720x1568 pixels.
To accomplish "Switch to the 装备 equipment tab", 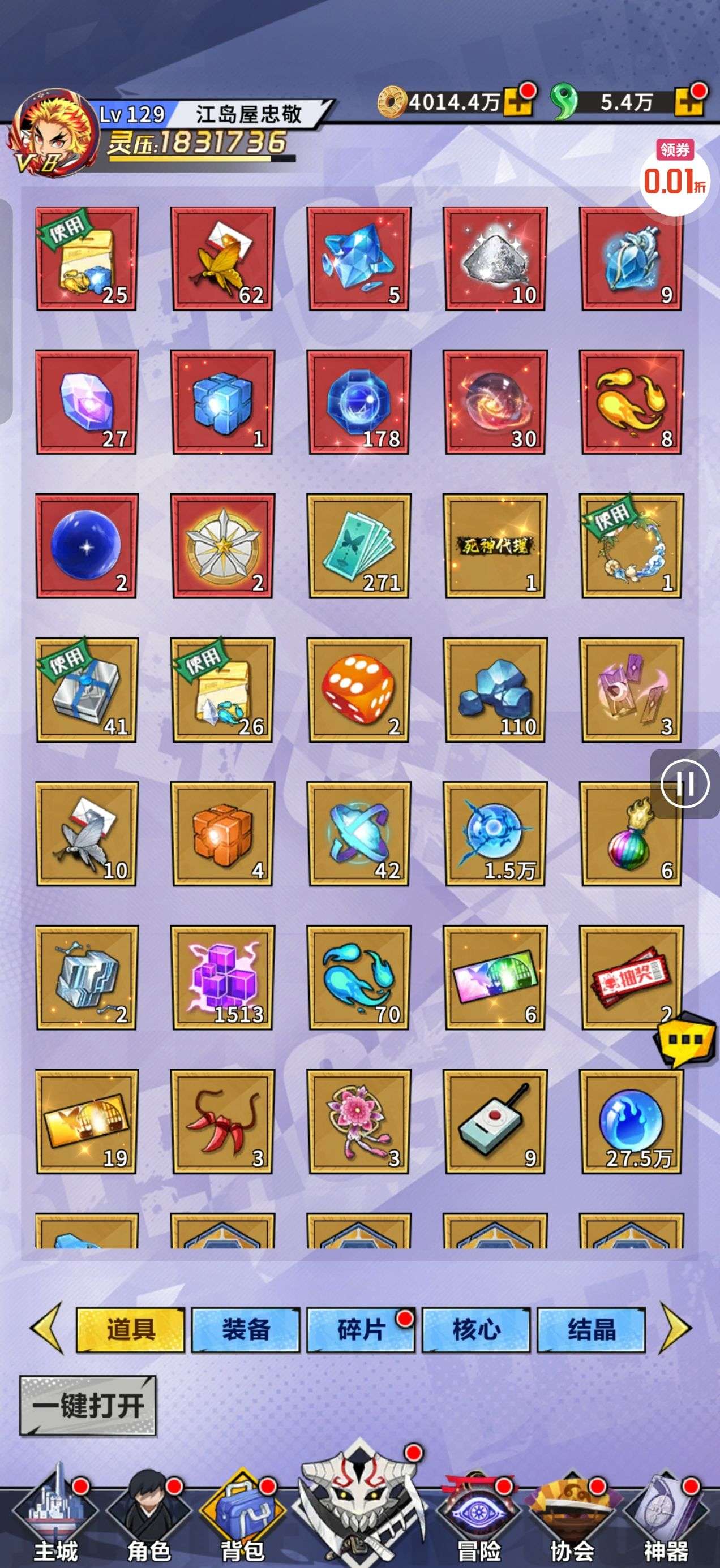I will coord(246,1329).
